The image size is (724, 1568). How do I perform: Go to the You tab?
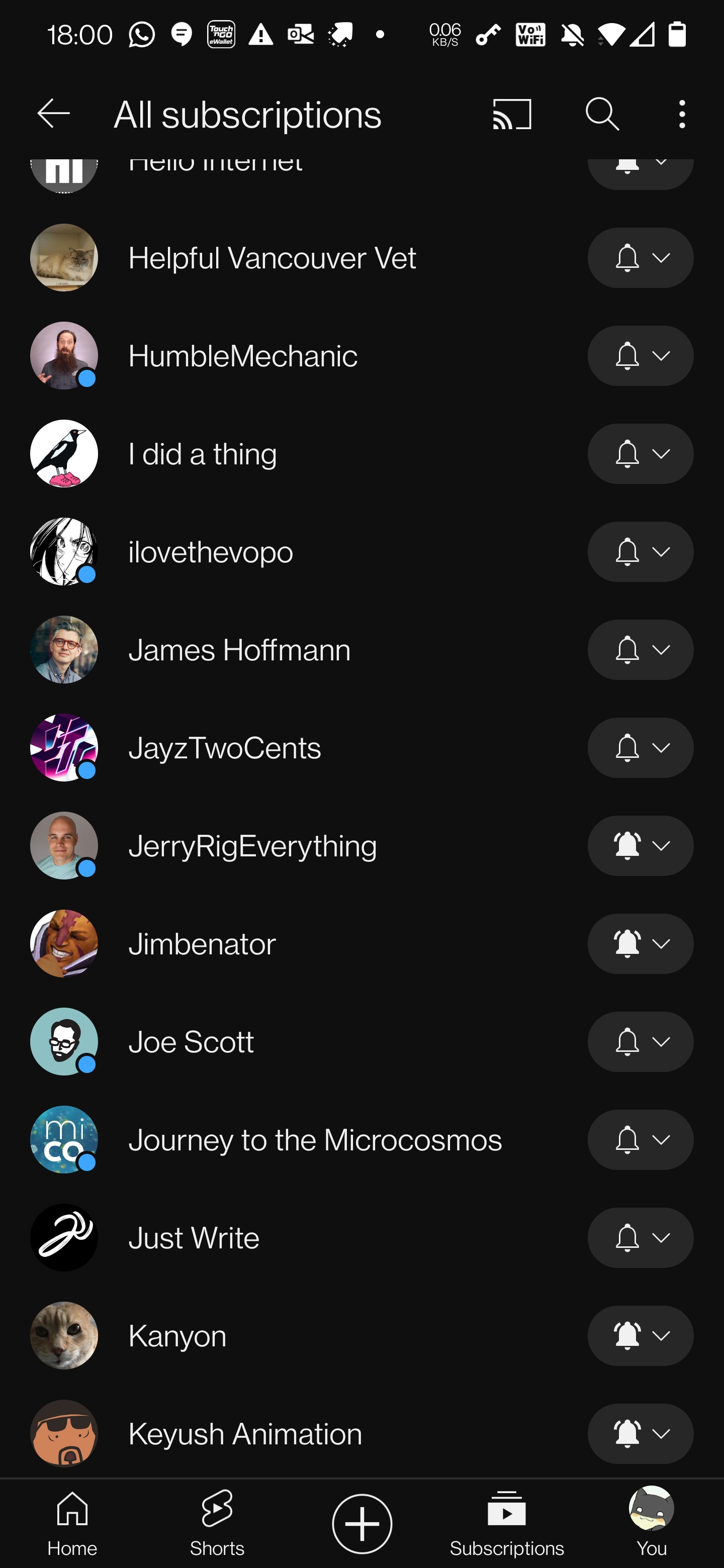(652, 1524)
